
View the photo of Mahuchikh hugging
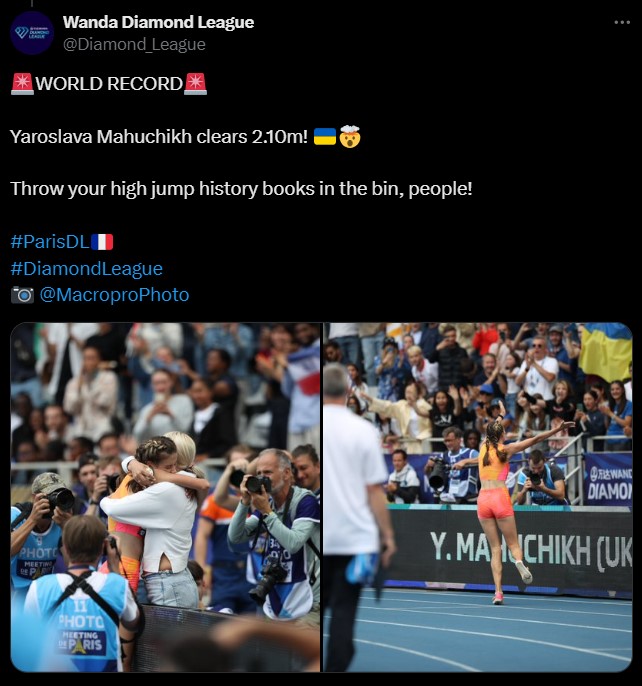tap(165, 497)
